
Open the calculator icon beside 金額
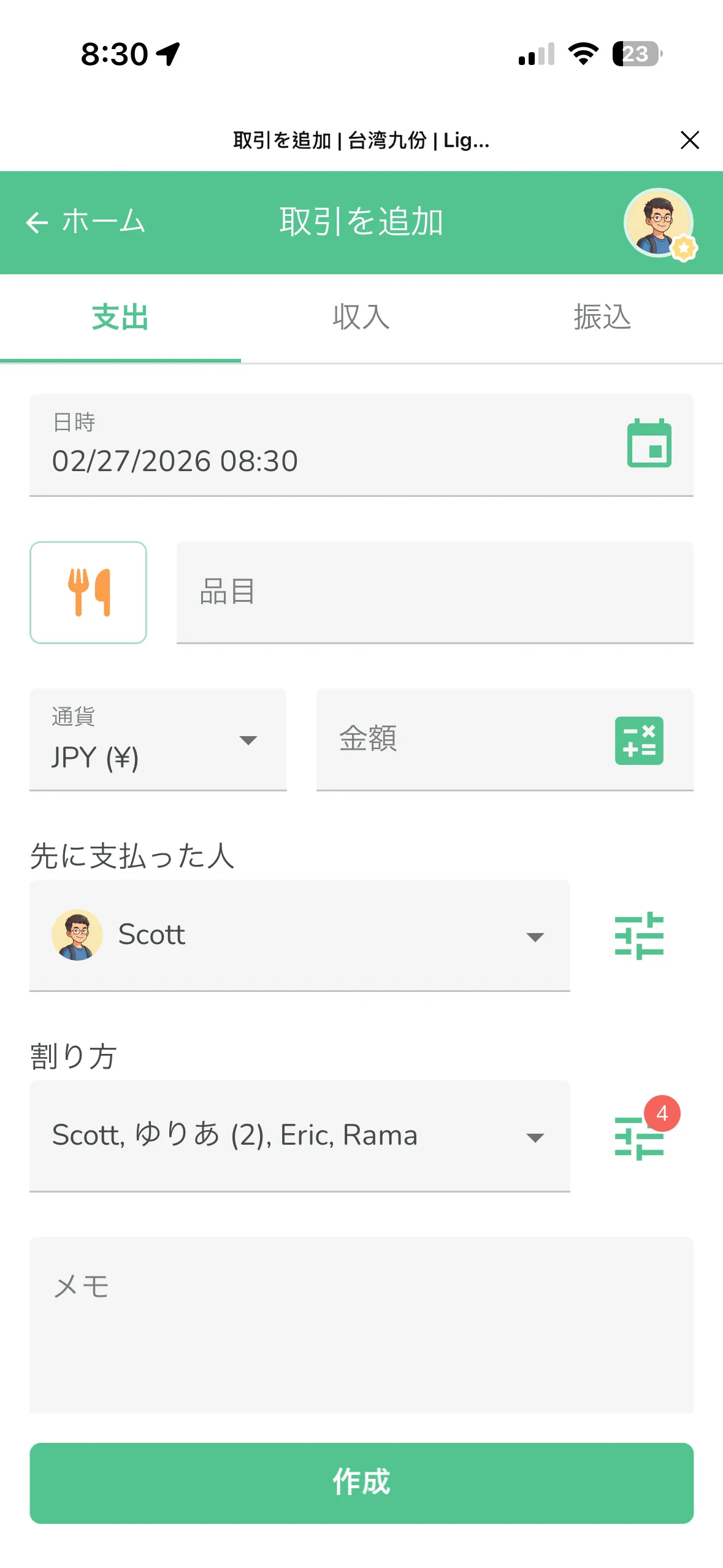[638, 740]
